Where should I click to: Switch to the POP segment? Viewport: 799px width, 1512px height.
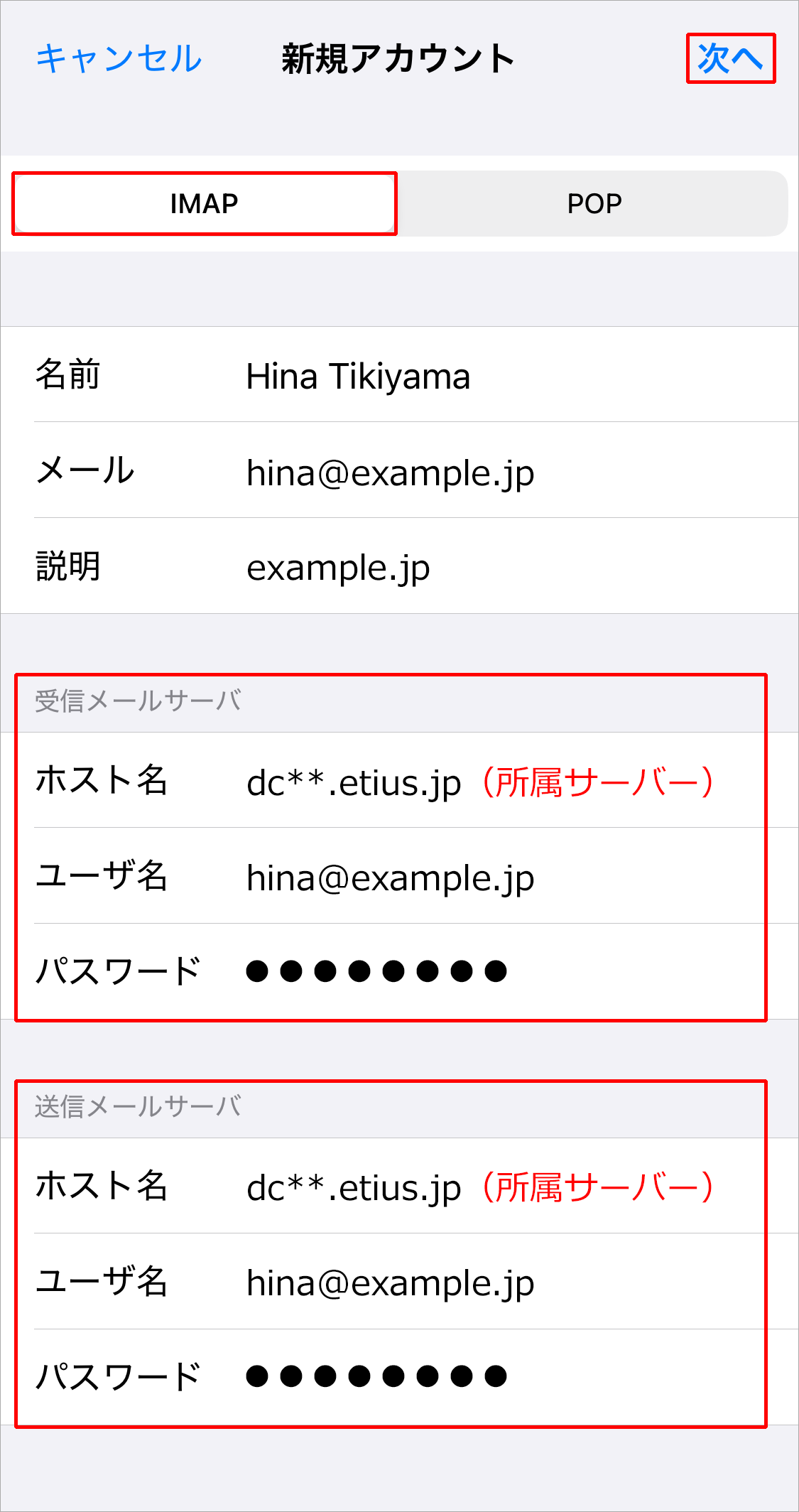click(x=594, y=204)
